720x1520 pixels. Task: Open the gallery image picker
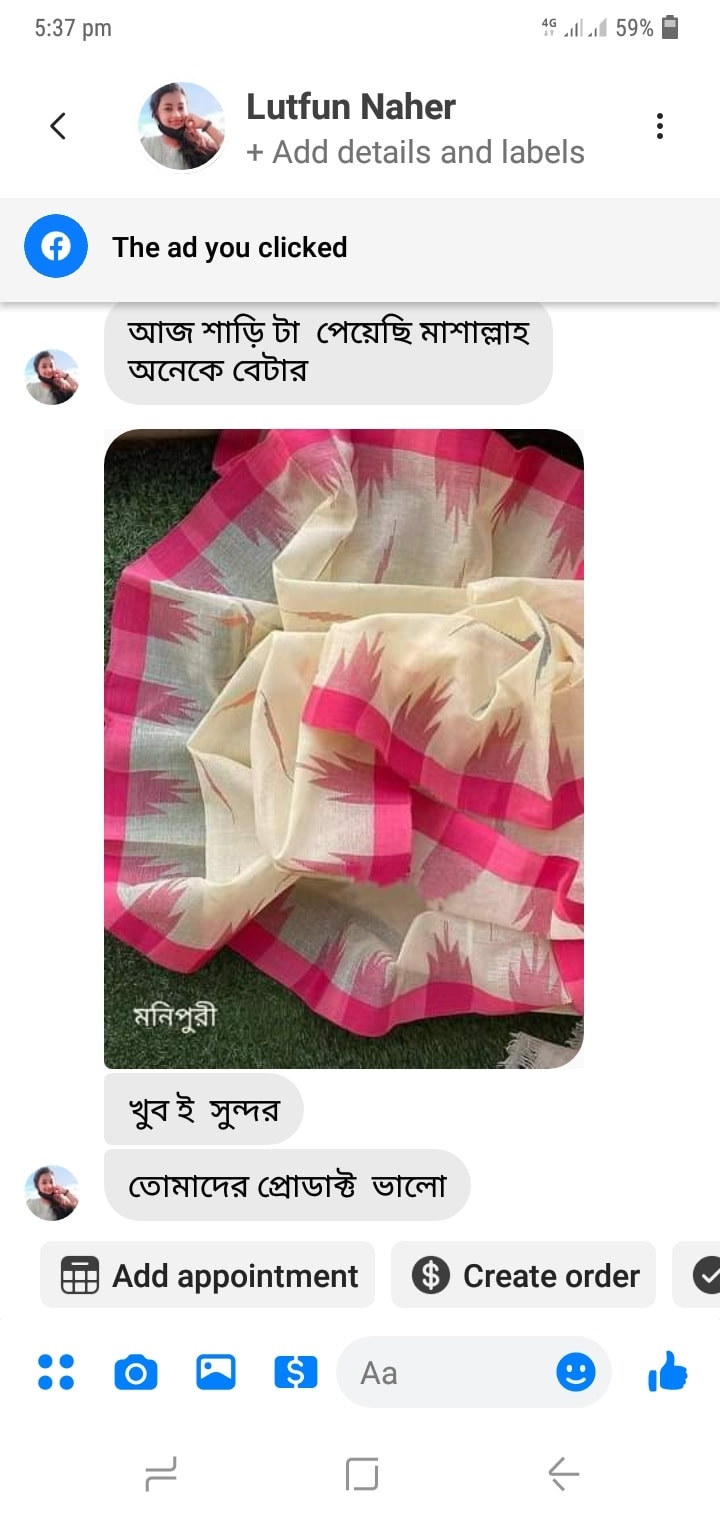click(x=216, y=1372)
